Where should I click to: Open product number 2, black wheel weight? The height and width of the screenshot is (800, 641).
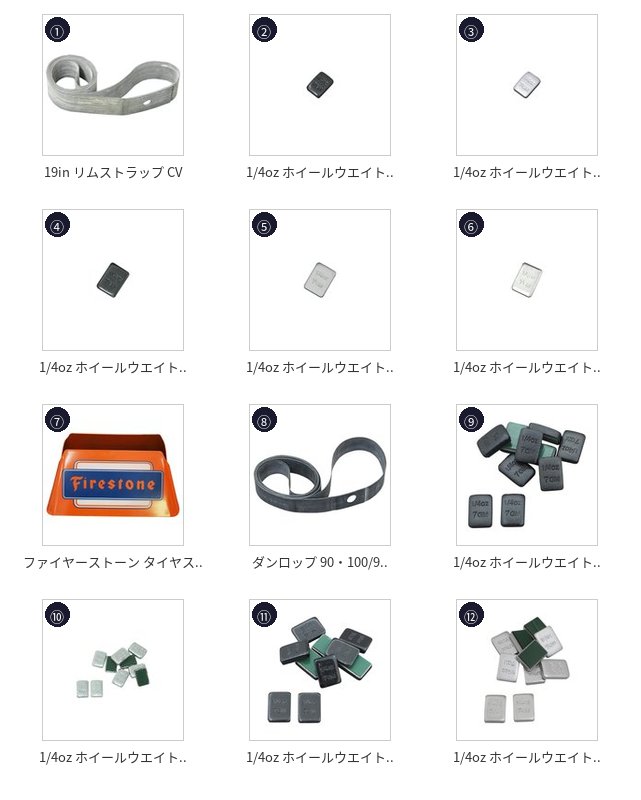[x=320, y=85]
